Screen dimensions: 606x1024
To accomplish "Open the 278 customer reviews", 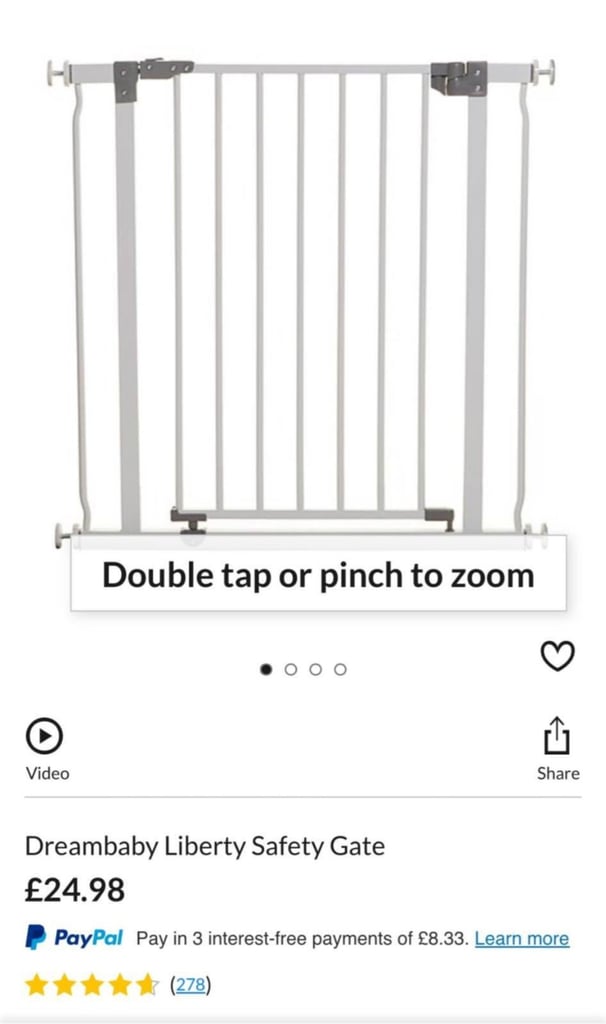I will coord(190,984).
